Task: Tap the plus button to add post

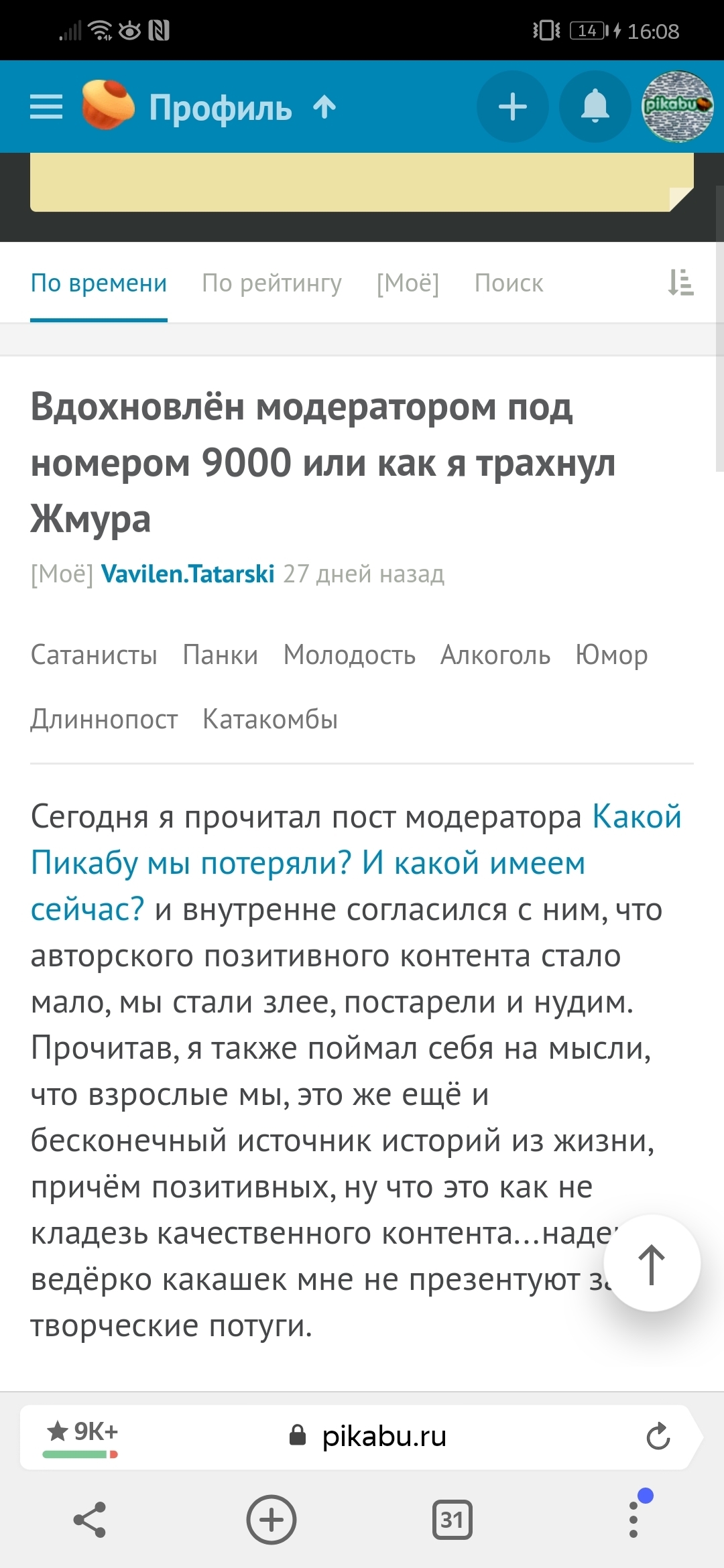Action: pyautogui.click(x=513, y=107)
